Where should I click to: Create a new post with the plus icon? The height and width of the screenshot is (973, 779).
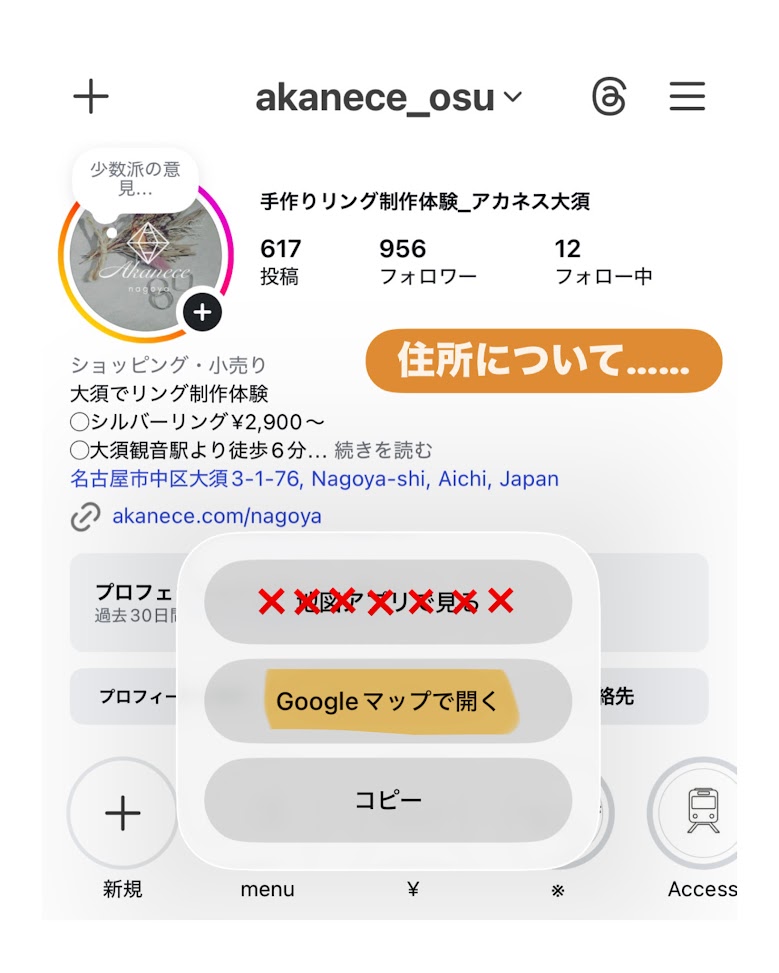91,95
